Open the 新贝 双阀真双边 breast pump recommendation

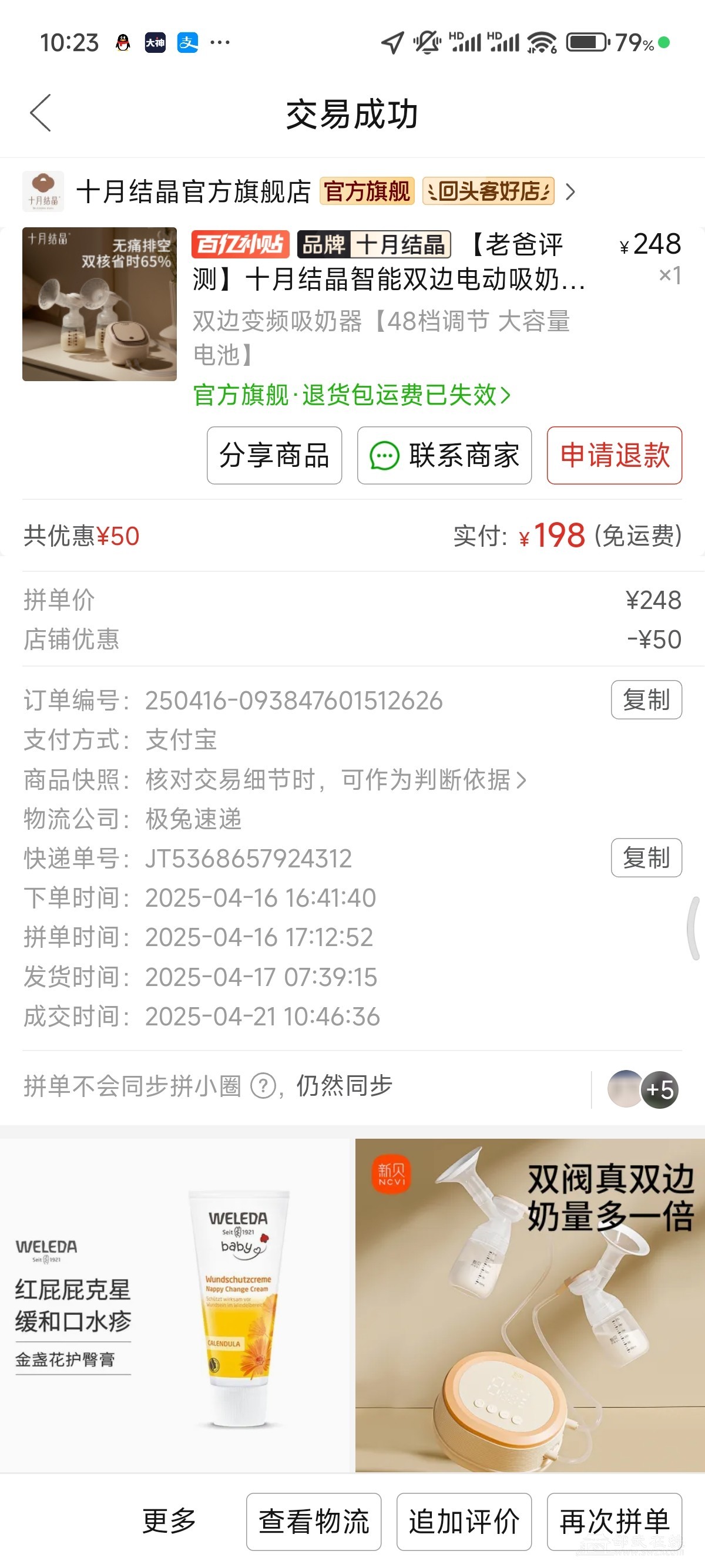click(530, 1305)
